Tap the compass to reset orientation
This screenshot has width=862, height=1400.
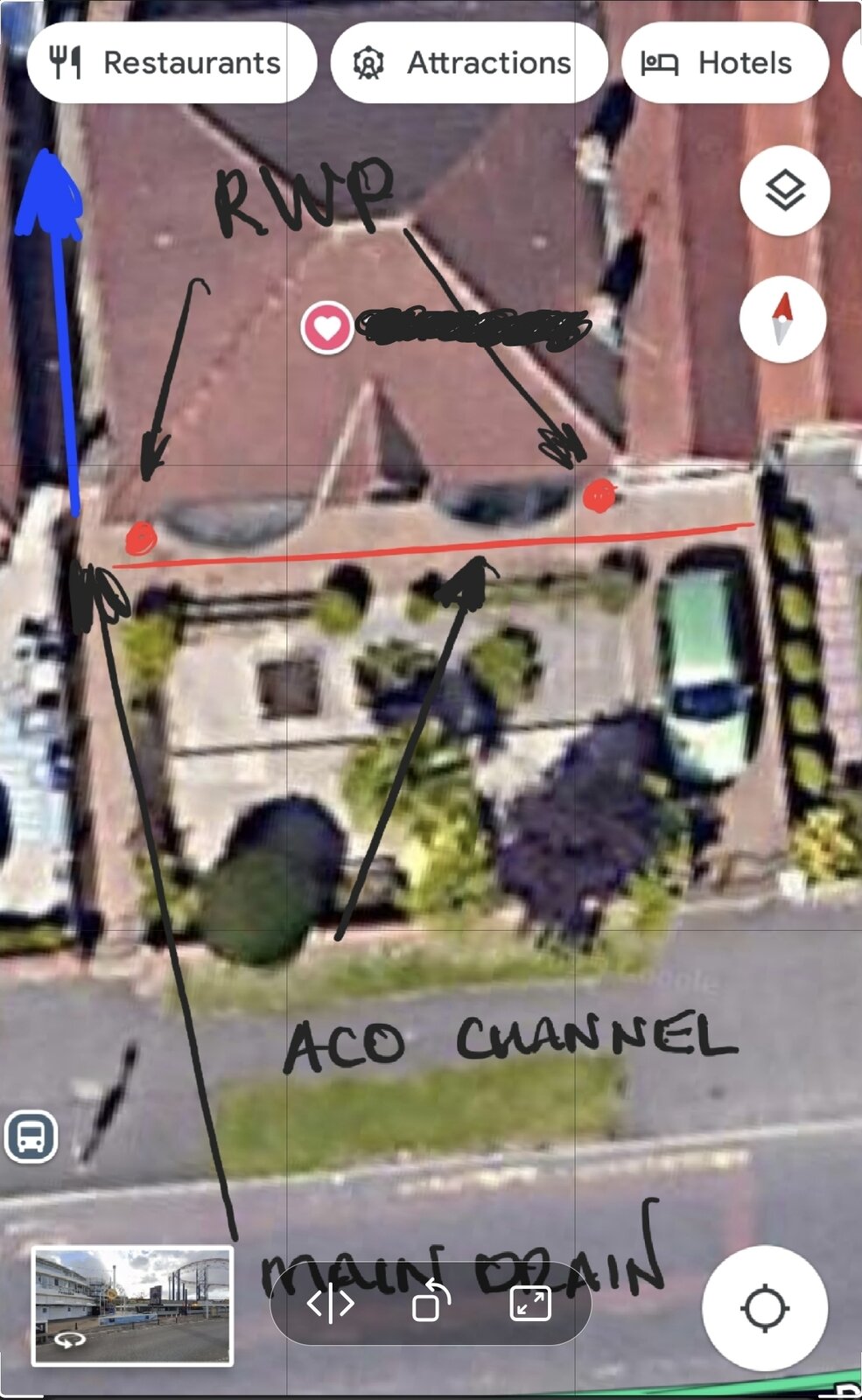pos(782,320)
